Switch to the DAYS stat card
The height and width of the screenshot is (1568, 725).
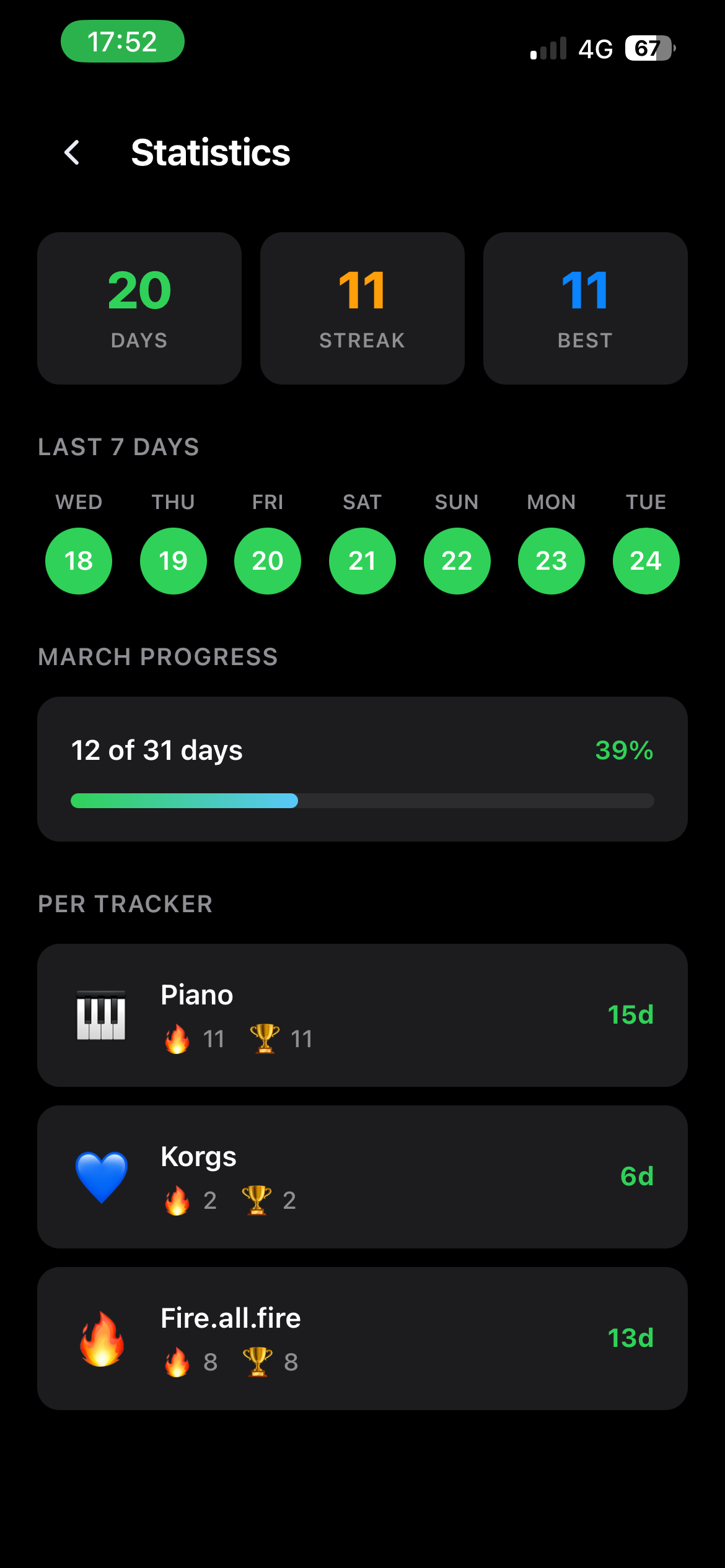[139, 308]
